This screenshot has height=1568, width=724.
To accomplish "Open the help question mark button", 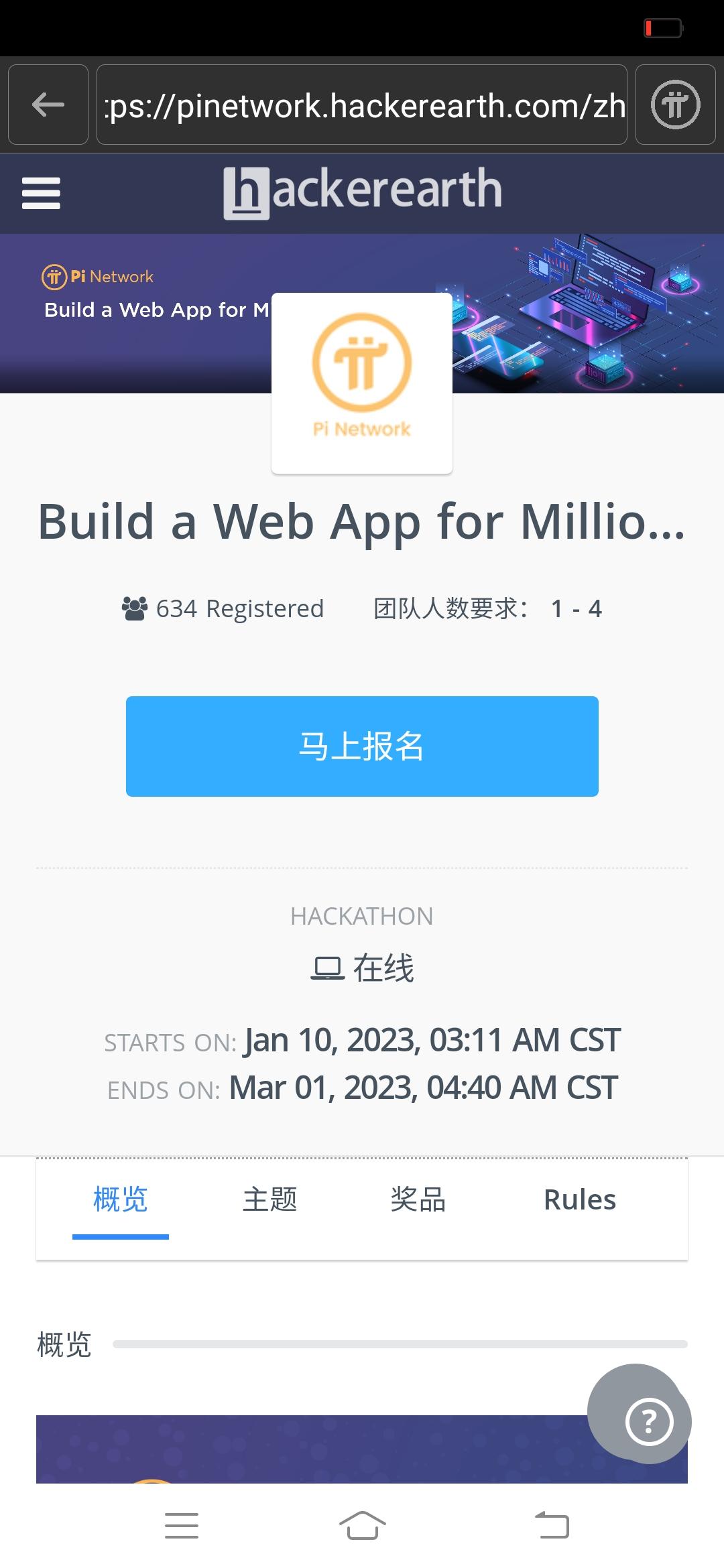I will point(648,1421).
